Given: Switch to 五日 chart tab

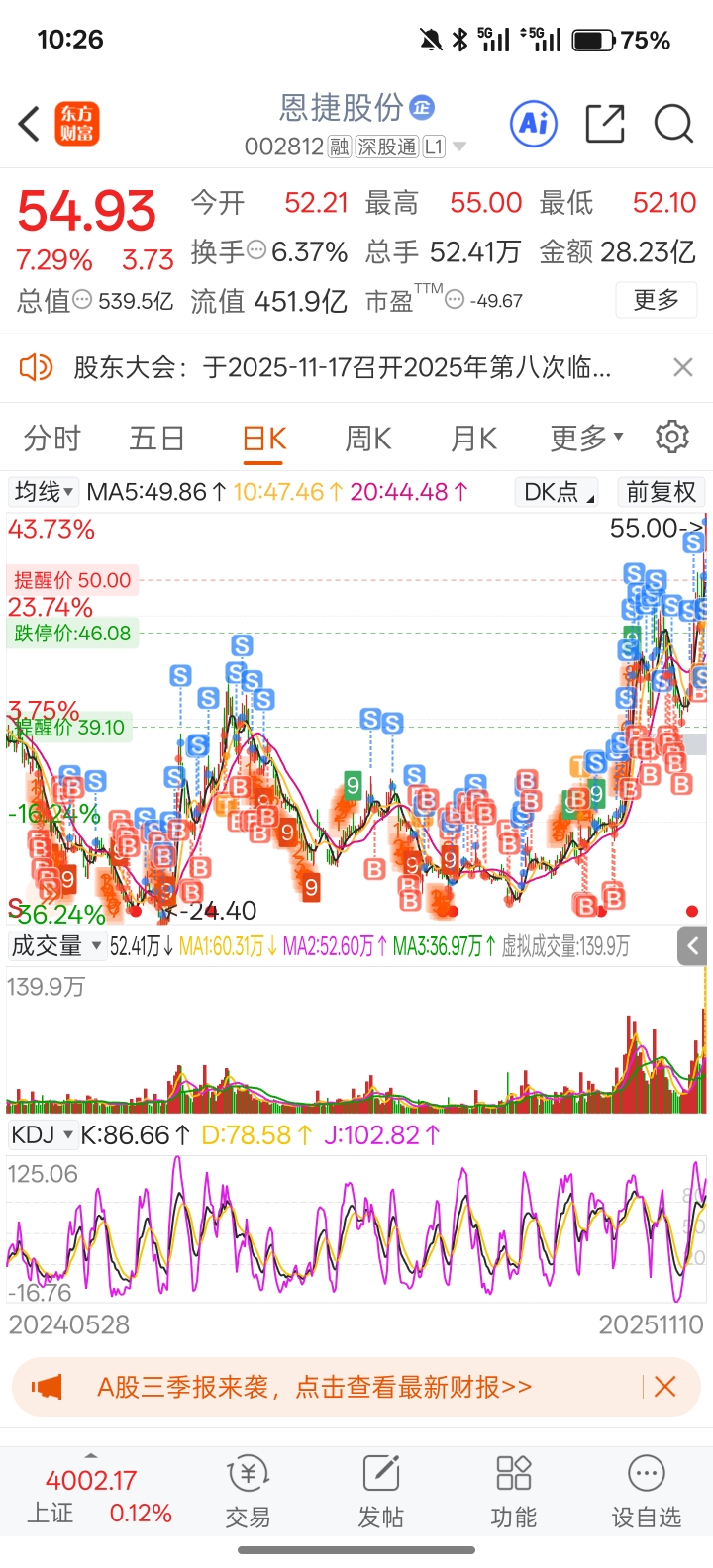Looking at the screenshot, I should pyautogui.click(x=156, y=438).
